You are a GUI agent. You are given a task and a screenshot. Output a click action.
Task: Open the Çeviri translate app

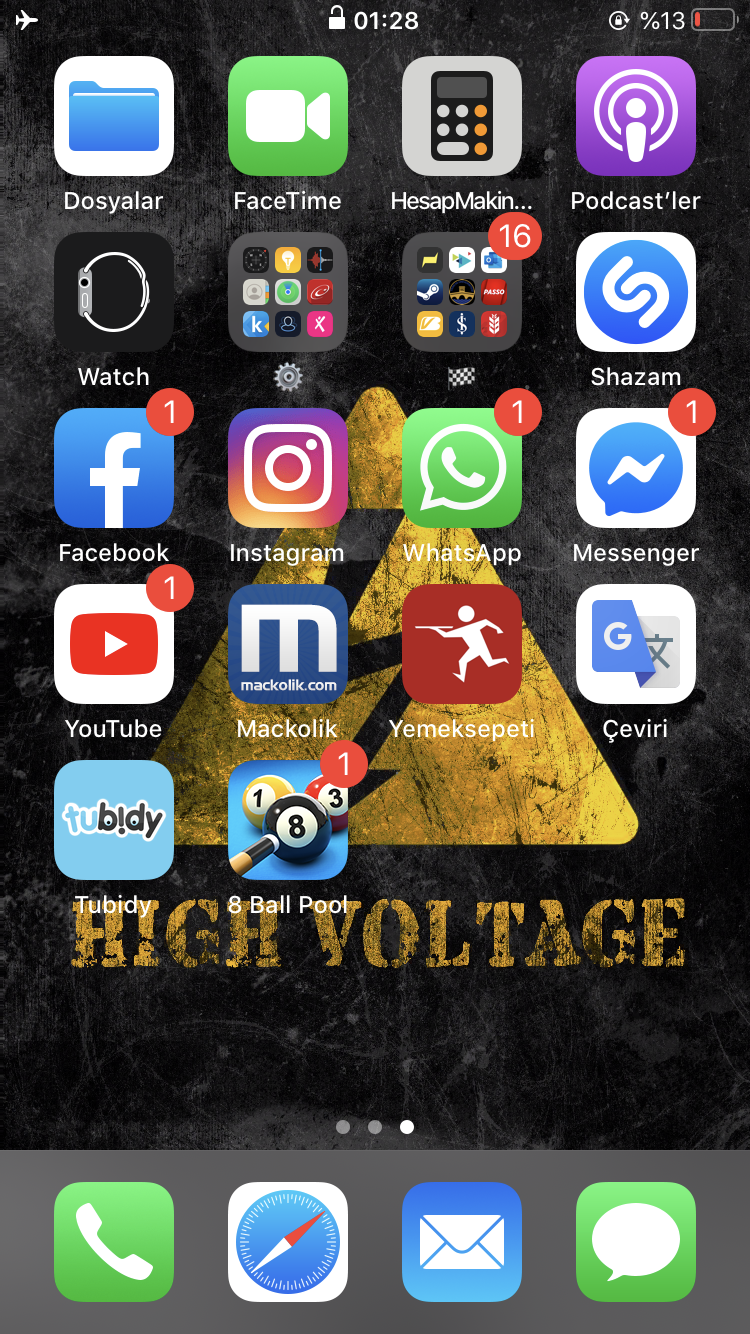pyautogui.click(x=636, y=644)
